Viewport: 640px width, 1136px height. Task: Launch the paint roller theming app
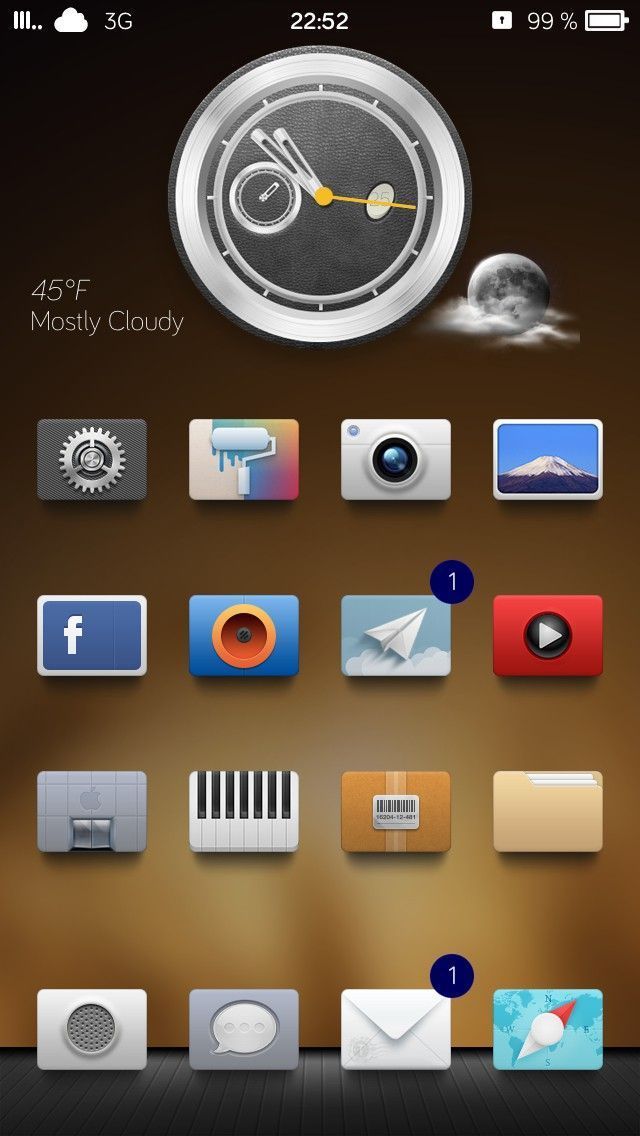[x=244, y=459]
